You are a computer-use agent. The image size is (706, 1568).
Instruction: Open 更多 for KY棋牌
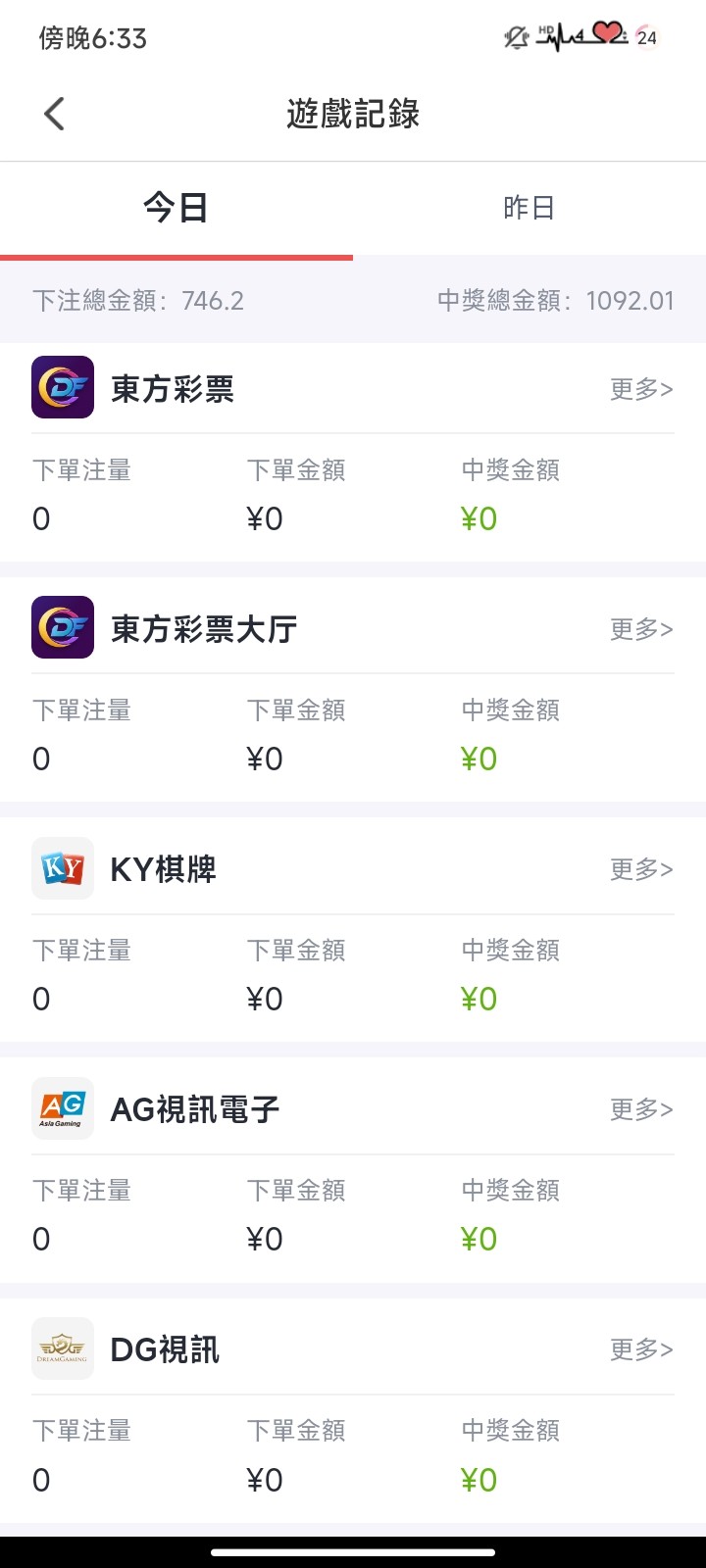(x=640, y=868)
